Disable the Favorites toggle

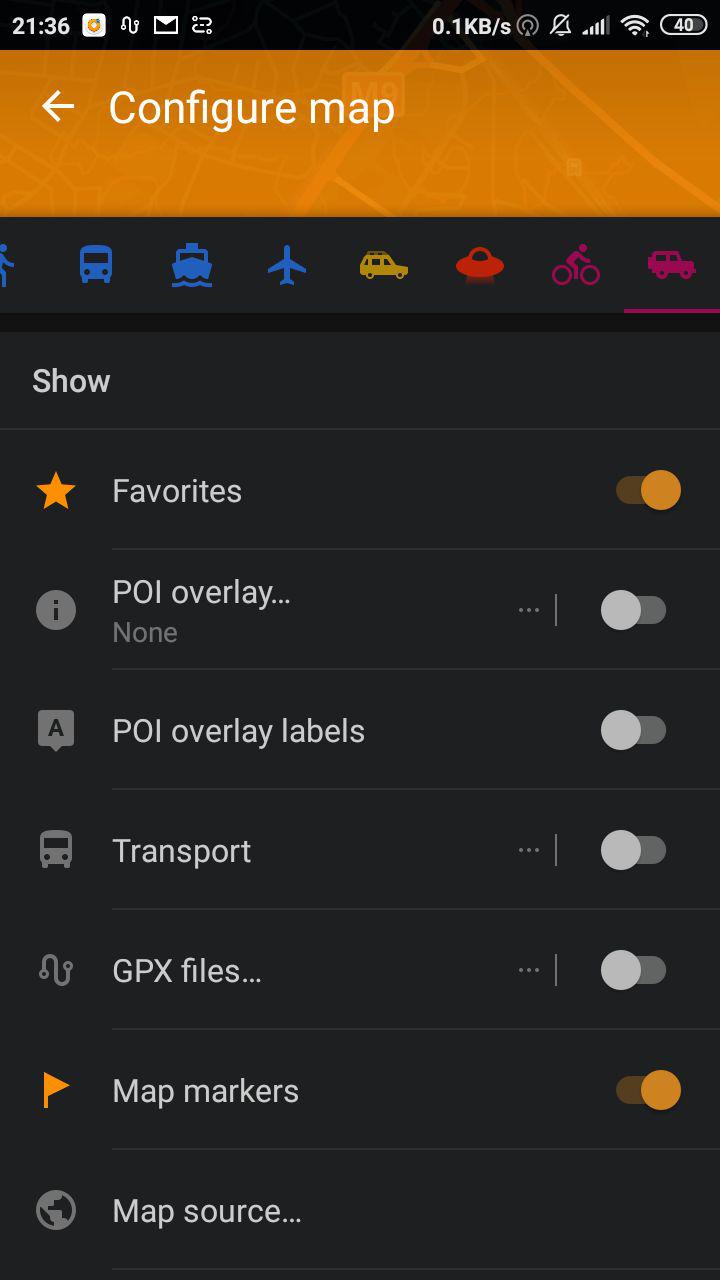click(x=648, y=491)
